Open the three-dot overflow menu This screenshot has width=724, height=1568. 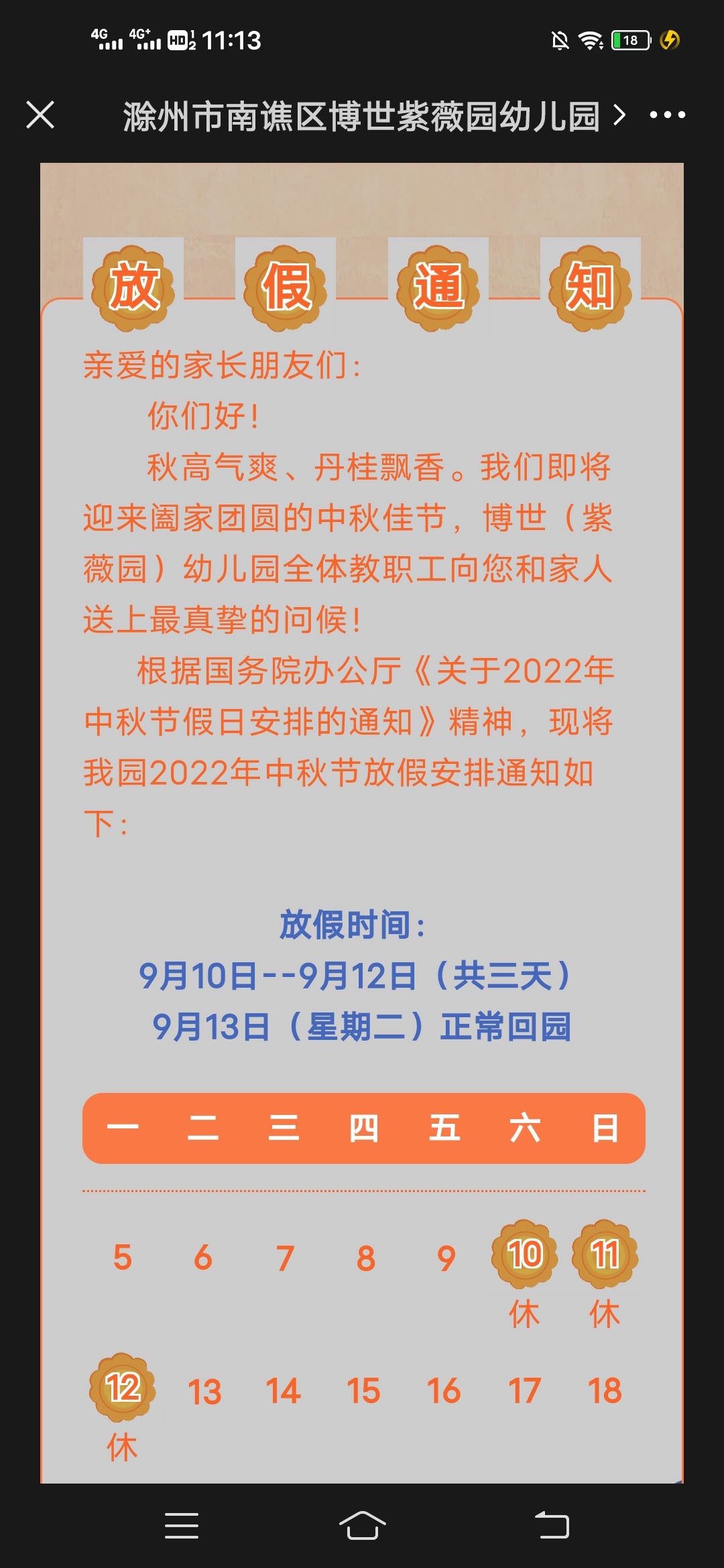pos(667,115)
